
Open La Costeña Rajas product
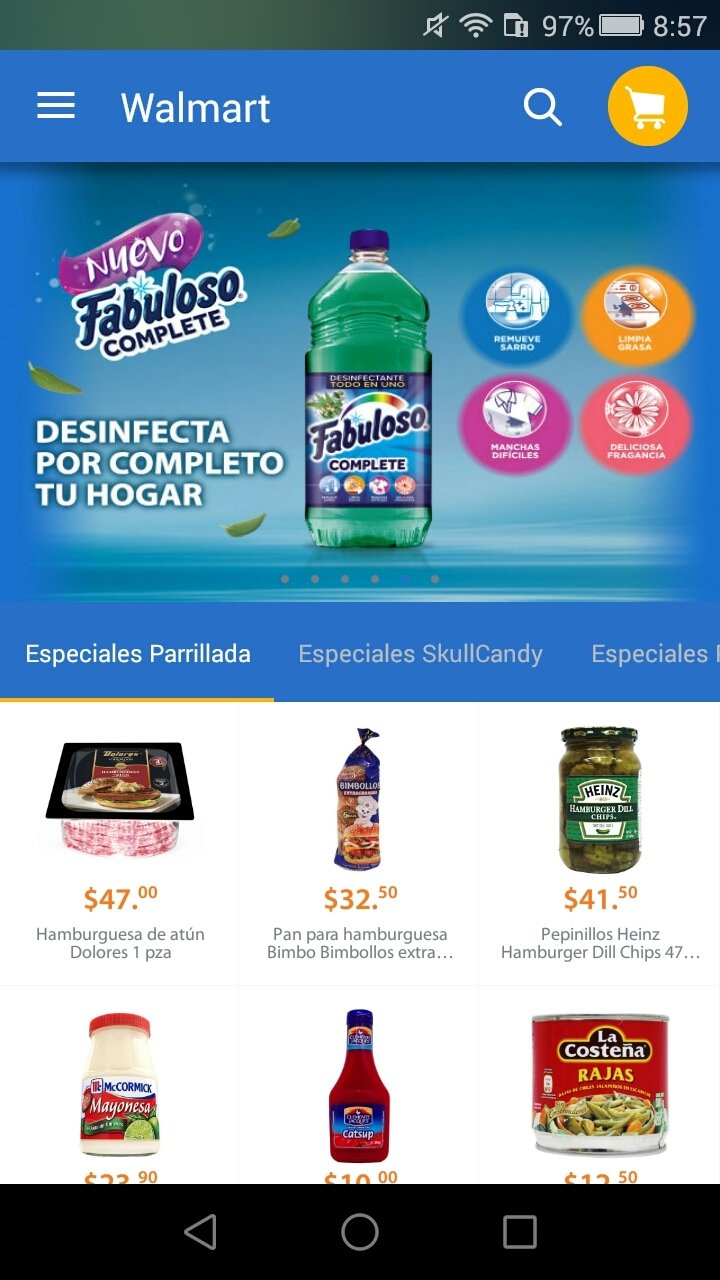pos(600,1086)
